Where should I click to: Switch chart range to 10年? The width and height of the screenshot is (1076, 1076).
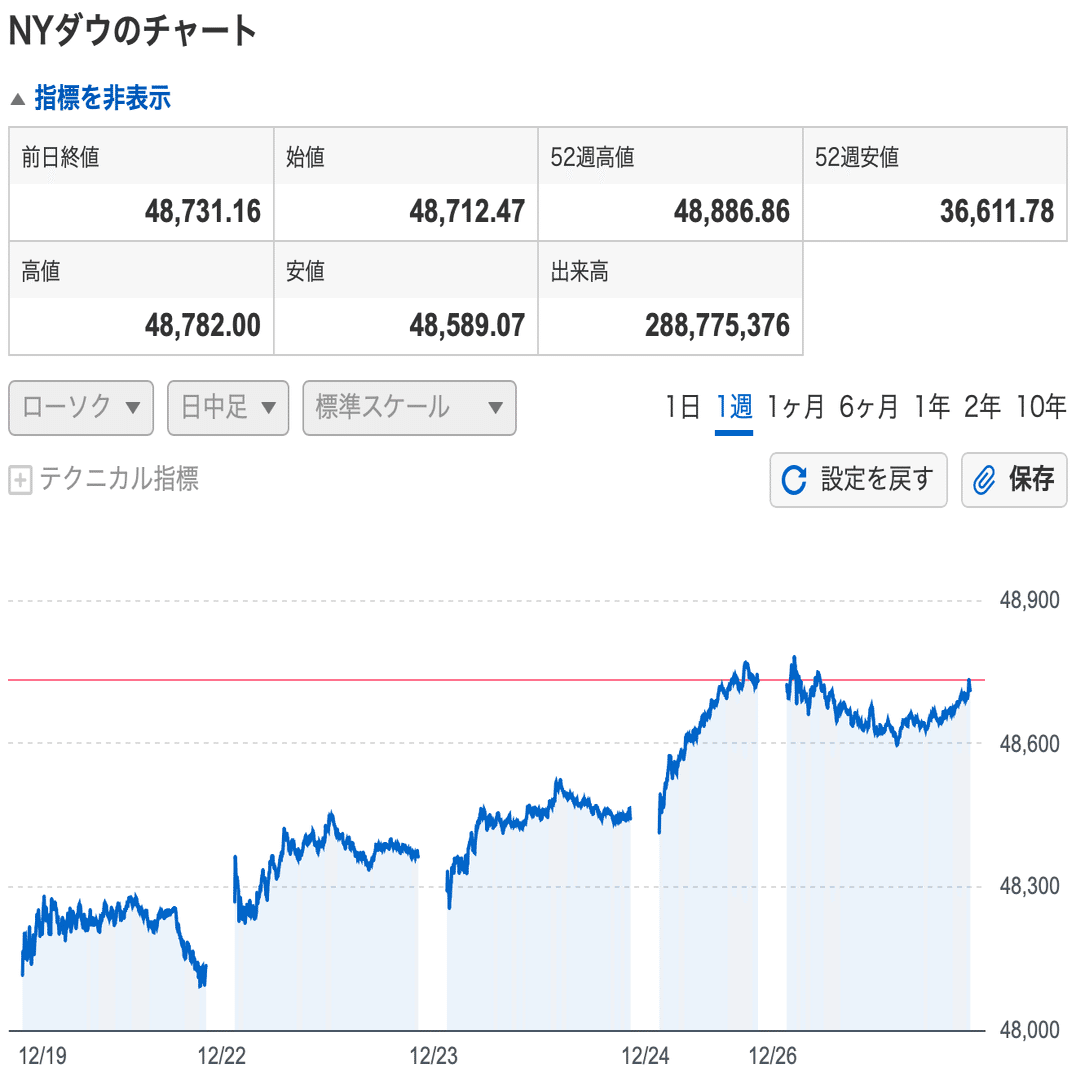pyautogui.click(x=1041, y=407)
